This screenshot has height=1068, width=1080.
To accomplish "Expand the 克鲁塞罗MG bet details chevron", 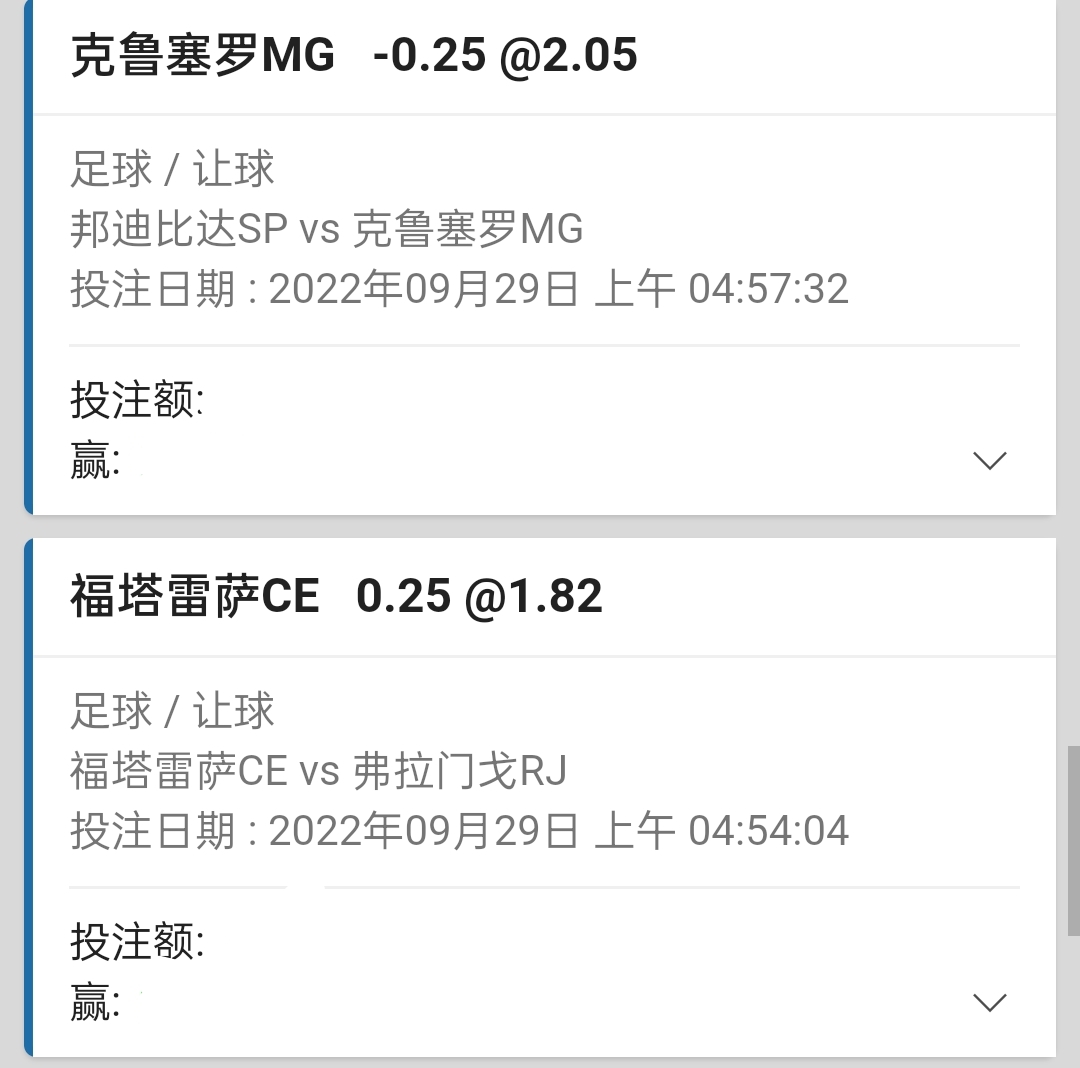I will (x=989, y=460).
